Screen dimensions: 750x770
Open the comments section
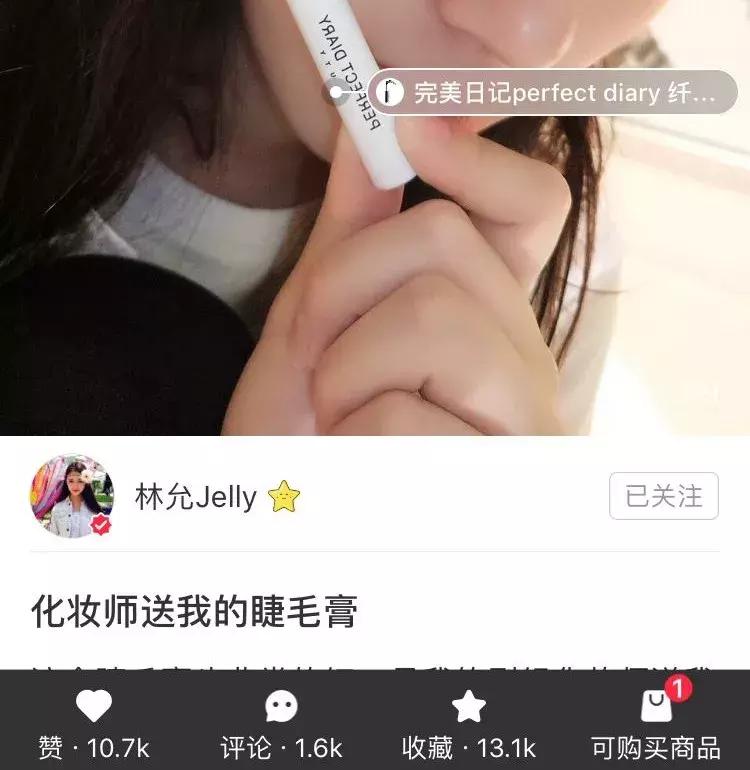(x=281, y=708)
